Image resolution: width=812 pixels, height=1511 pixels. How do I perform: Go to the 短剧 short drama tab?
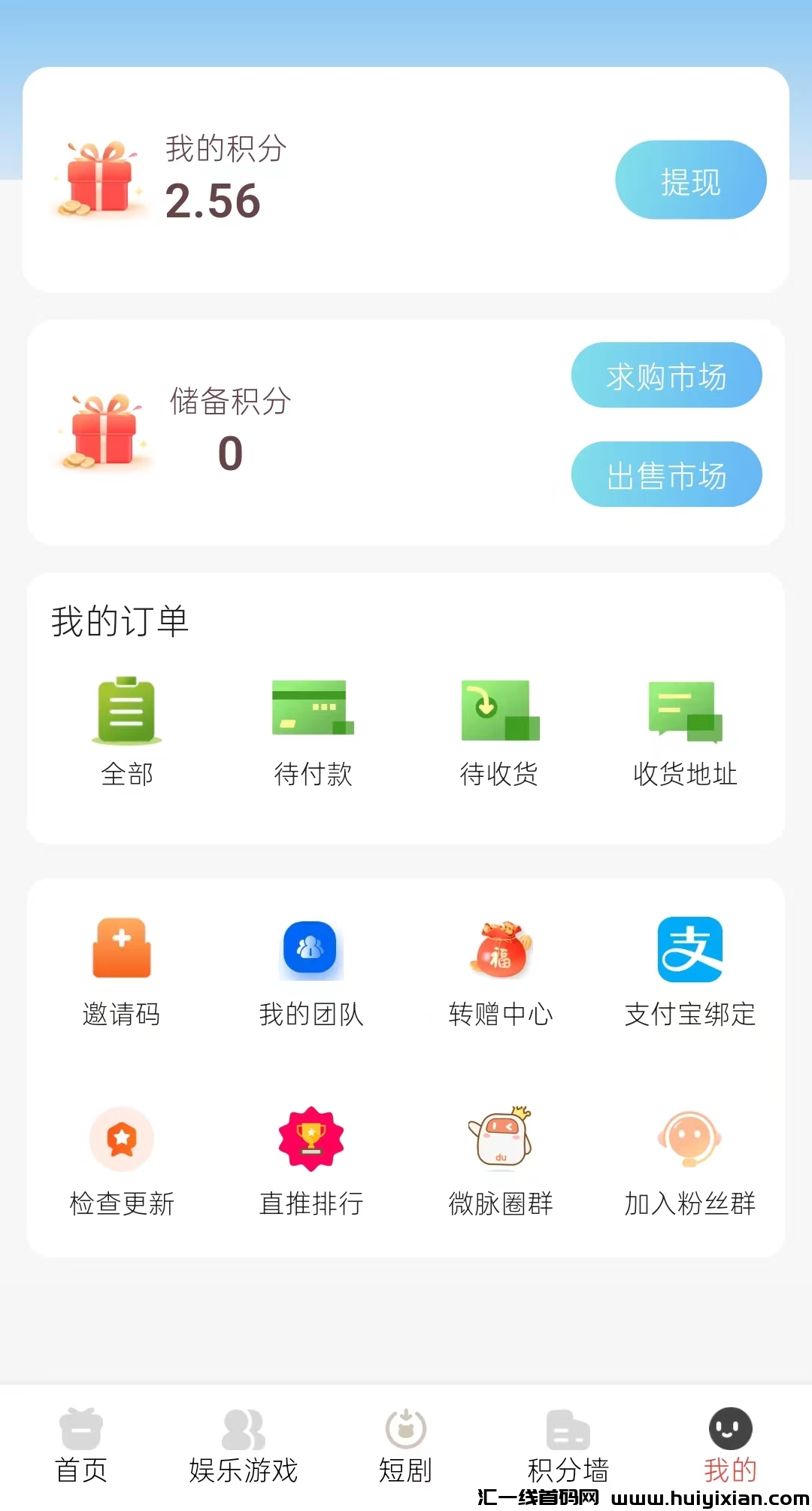point(406,1446)
